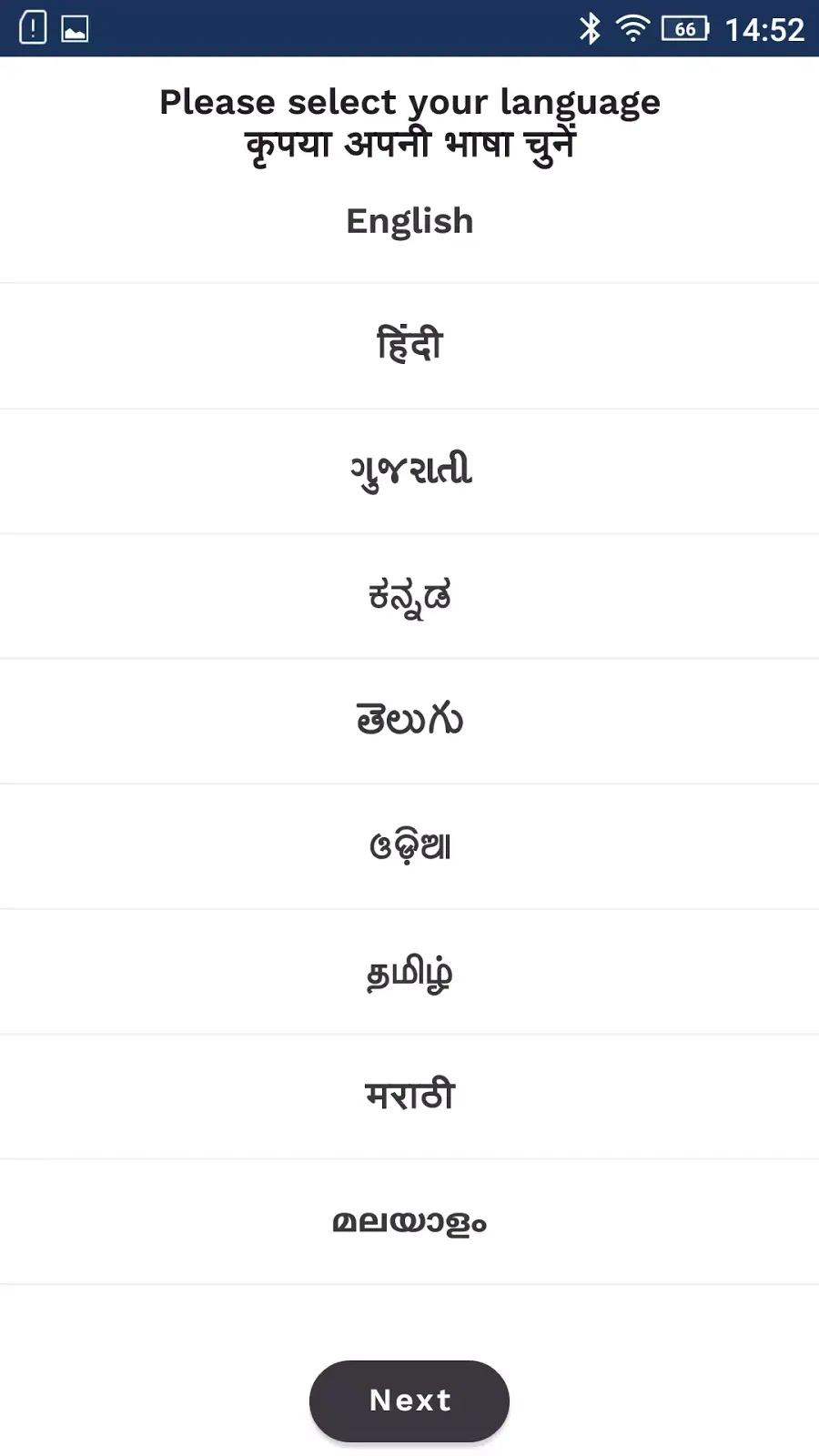This screenshot has height=1456, width=819.
Task: Choose Marathi (मराठी) language
Action: [x=409, y=1097]
